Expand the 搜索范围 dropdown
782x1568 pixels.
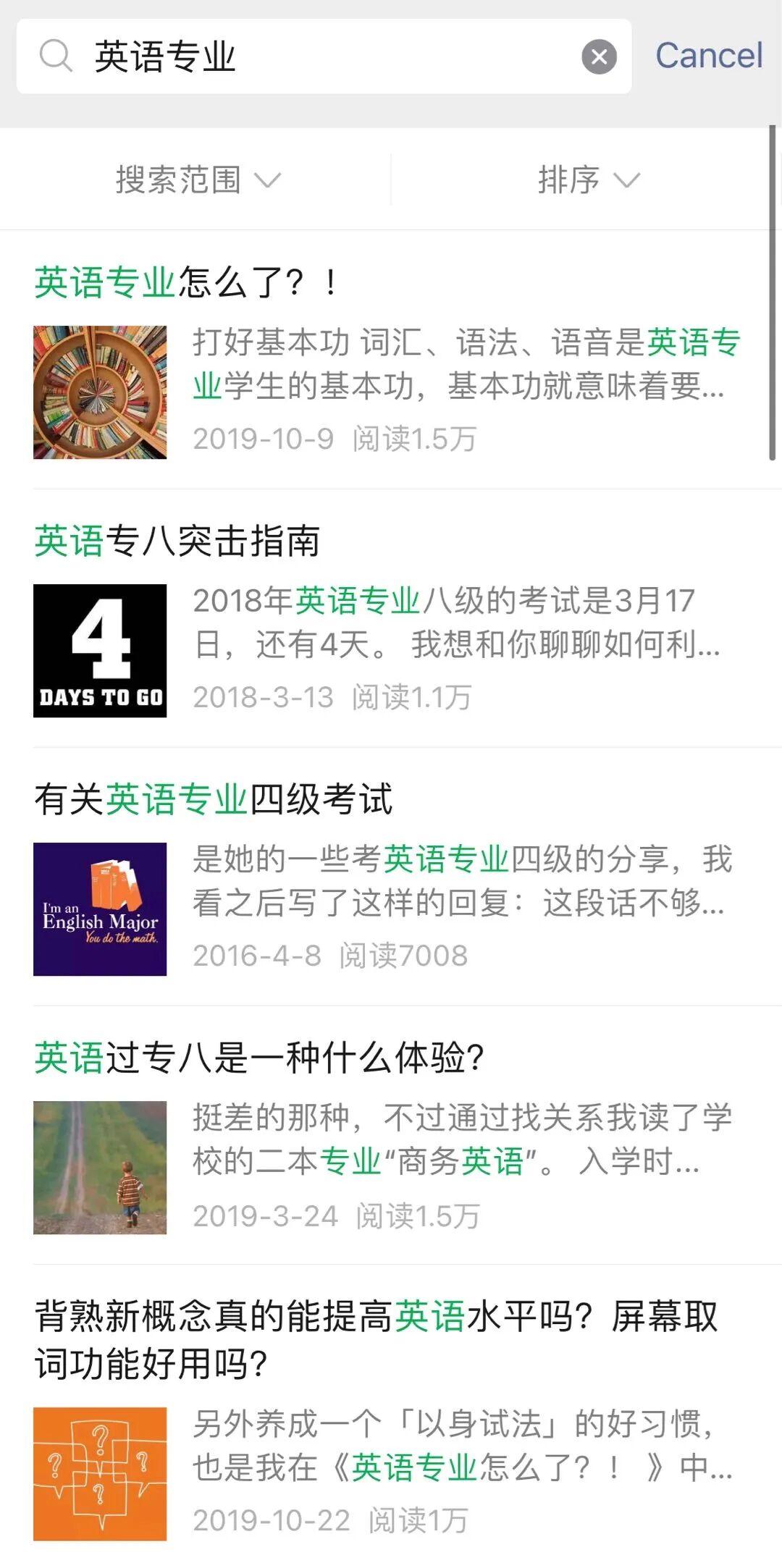pyautogui.click(x=197, y=180)
